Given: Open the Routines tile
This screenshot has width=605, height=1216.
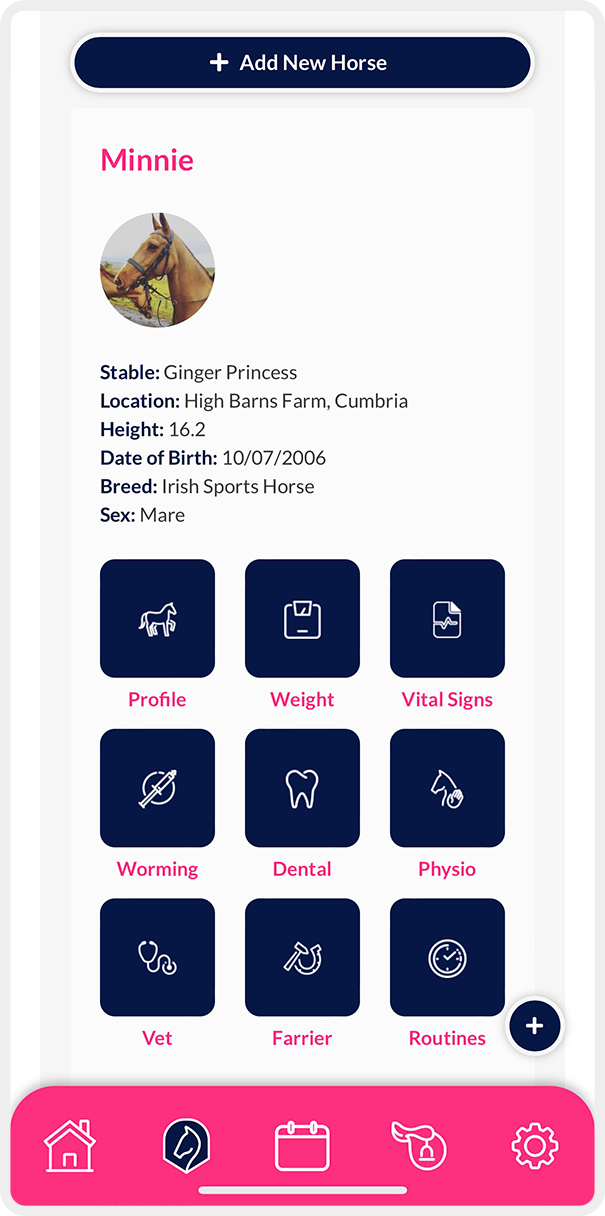Looking at the screenshot, I should (447, 957).
